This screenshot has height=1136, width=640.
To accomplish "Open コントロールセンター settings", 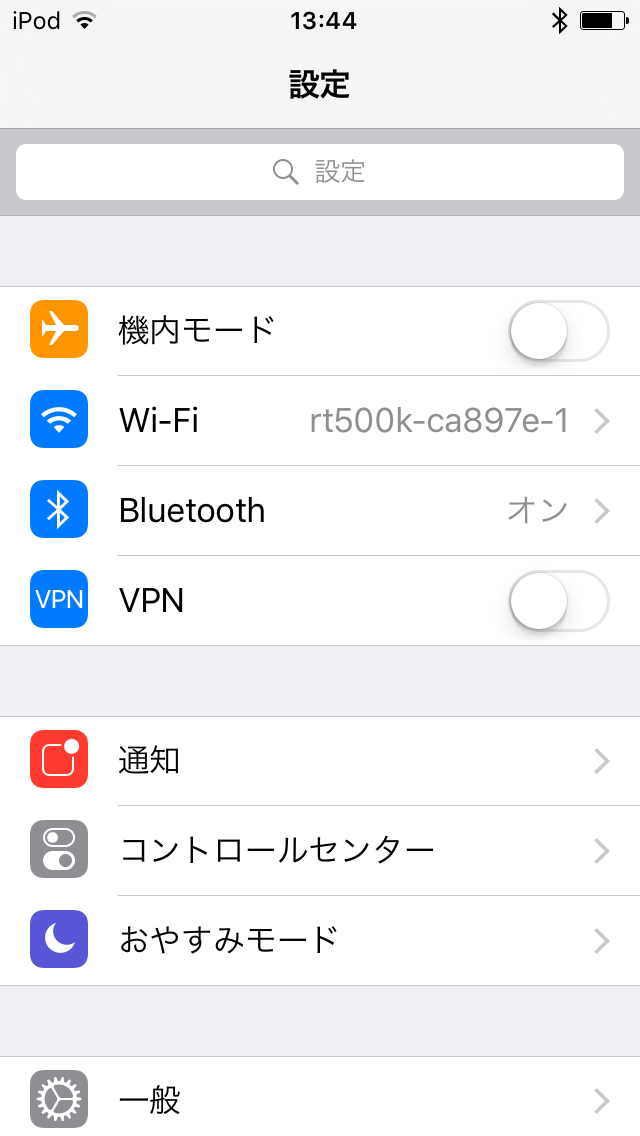I will point(320,851).
